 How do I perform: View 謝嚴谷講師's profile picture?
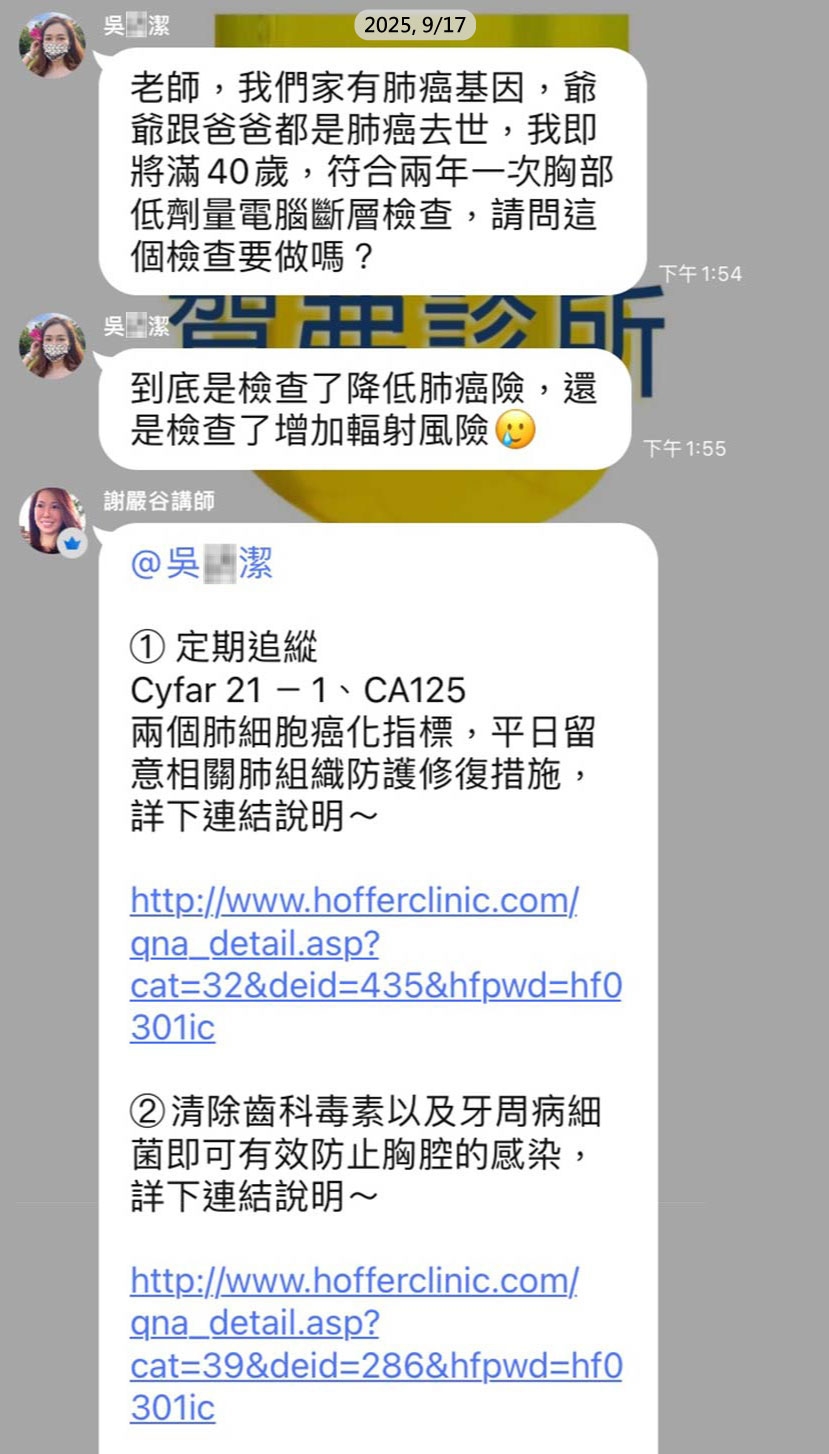51,520
